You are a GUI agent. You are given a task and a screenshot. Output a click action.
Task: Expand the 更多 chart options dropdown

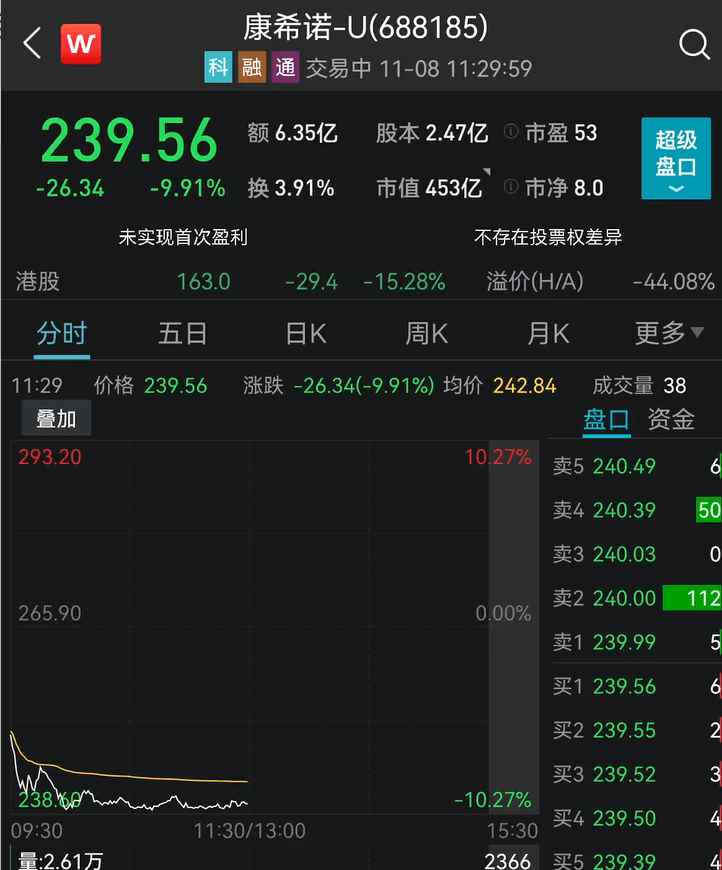coord(668,333)
